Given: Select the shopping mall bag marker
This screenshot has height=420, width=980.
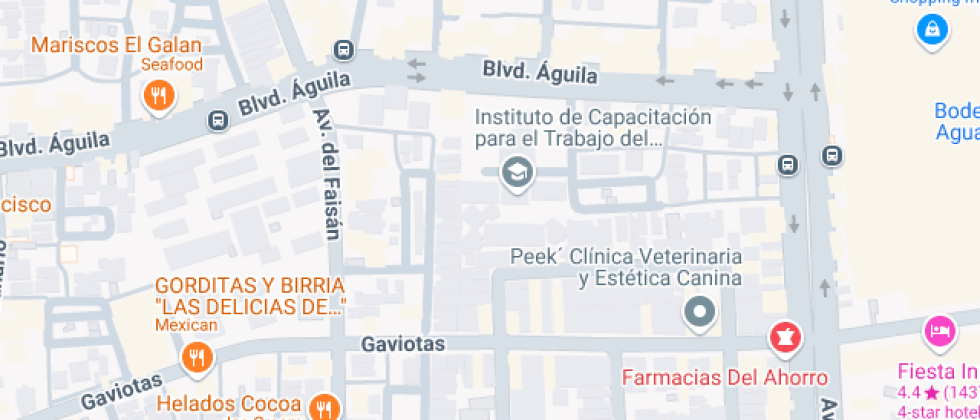Looking at the screenshot, I should 932,31.
